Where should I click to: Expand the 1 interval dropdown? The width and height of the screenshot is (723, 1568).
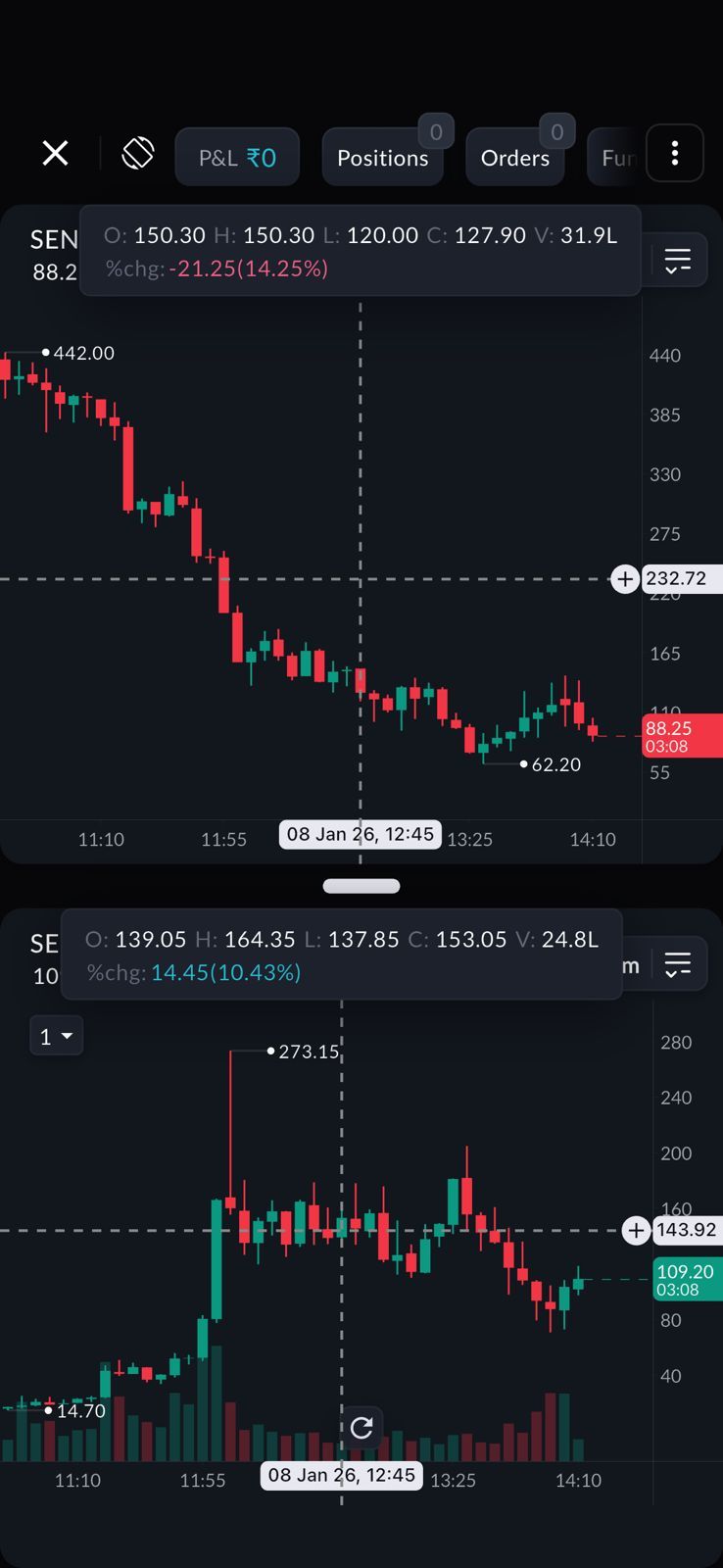point(56,1036)
